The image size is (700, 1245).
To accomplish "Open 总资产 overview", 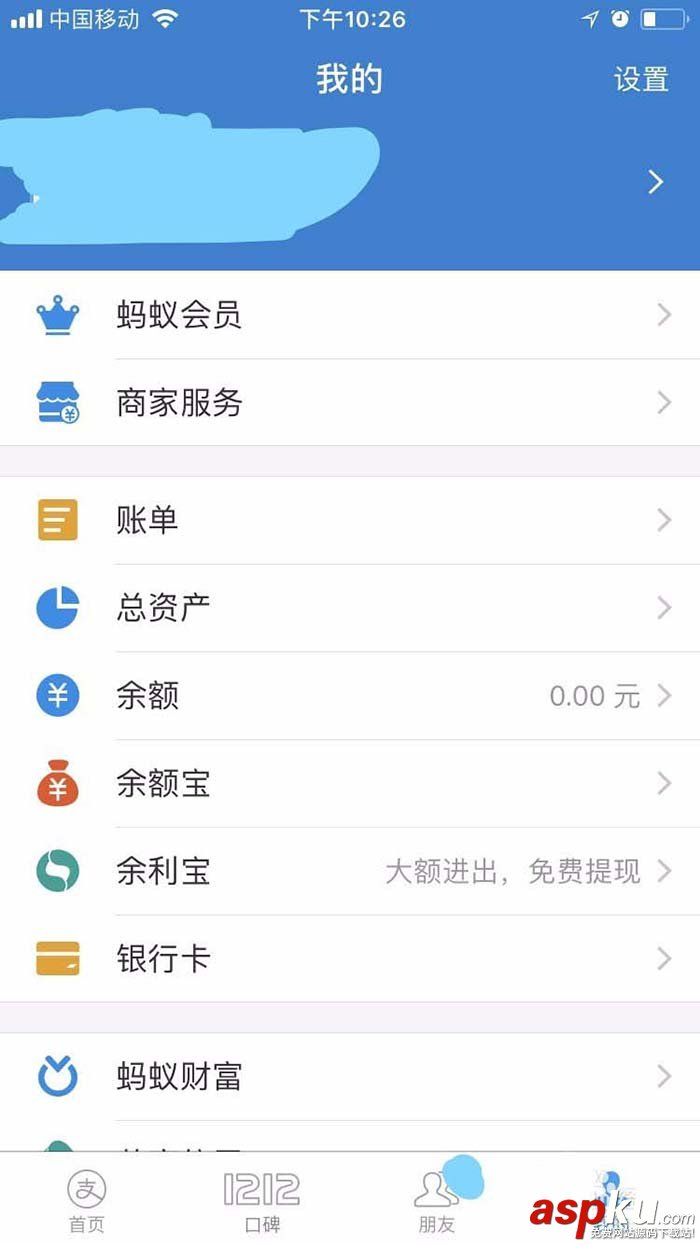I will tap(350, 608).
